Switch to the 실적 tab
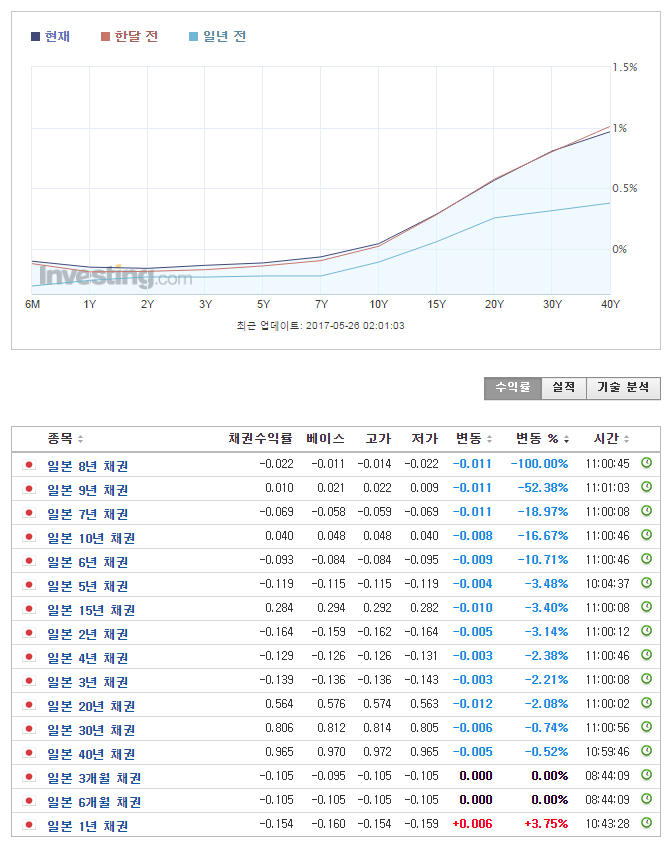The height and width of the screenshot is (846, 669). coord(563,387)
